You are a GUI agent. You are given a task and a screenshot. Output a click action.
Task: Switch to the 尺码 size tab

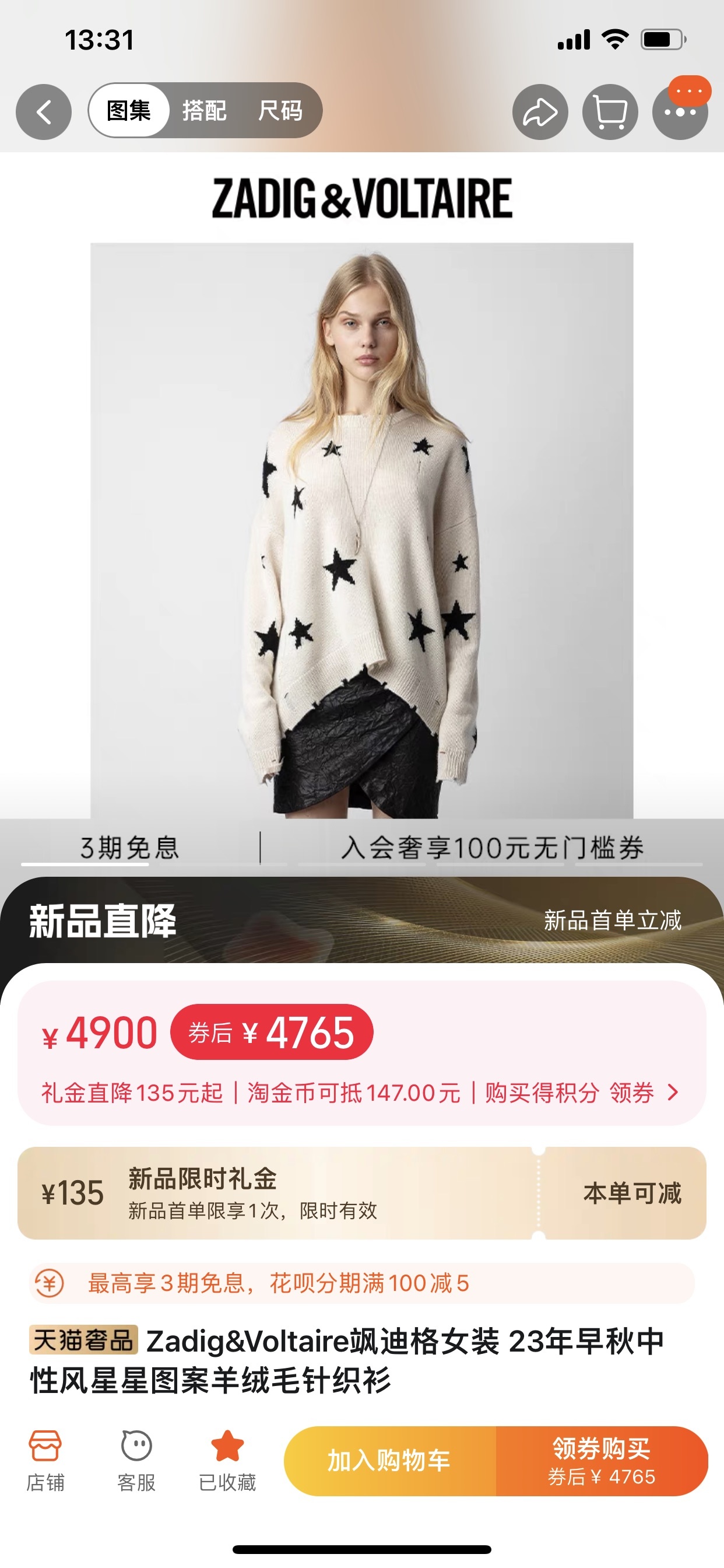[x=280, y=111]
